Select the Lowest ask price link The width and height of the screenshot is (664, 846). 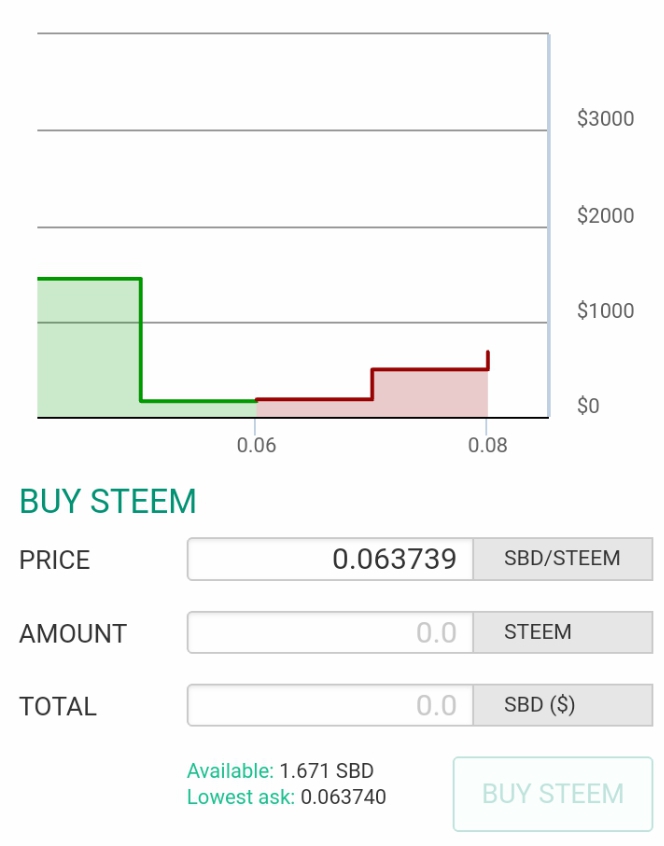[286, 797]
